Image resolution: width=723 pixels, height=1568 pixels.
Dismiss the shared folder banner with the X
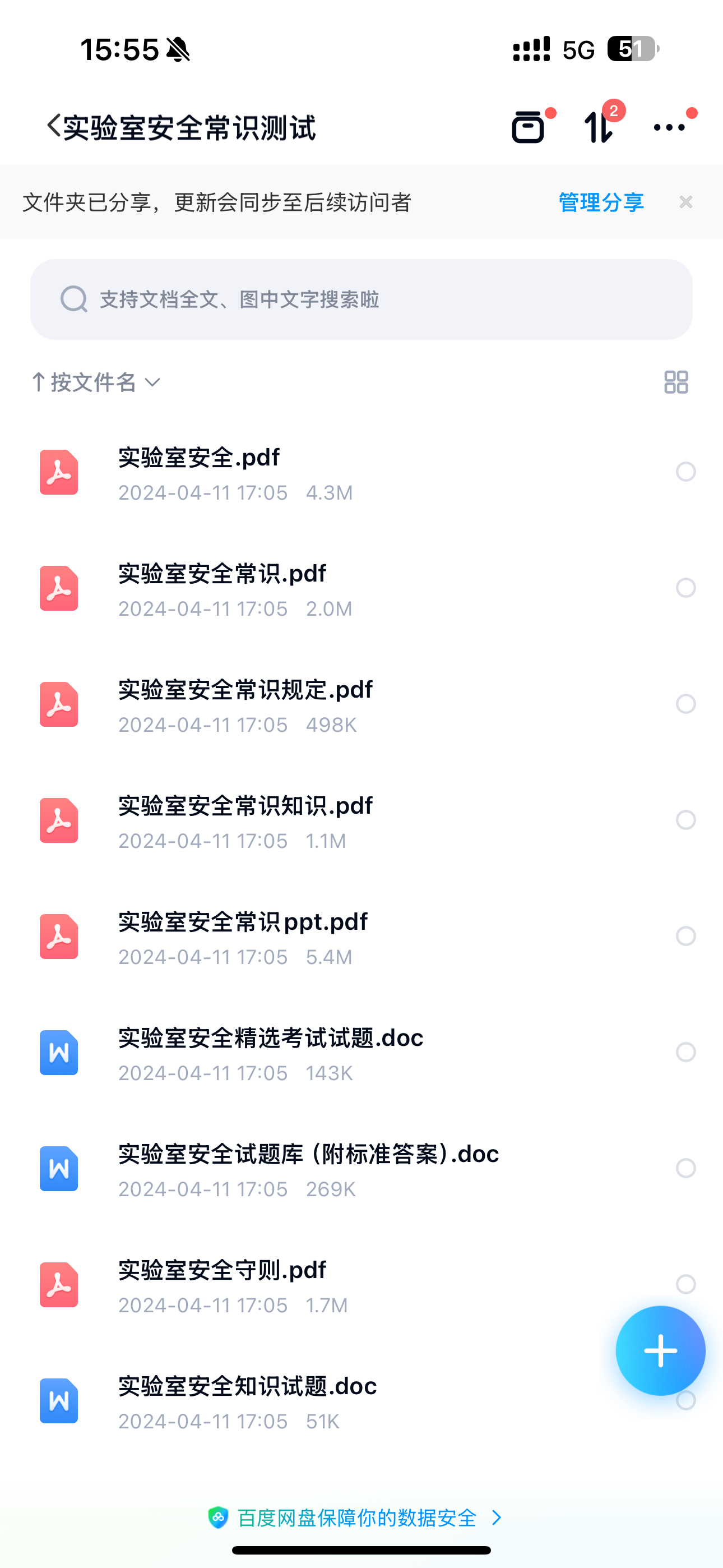point(687,201)
